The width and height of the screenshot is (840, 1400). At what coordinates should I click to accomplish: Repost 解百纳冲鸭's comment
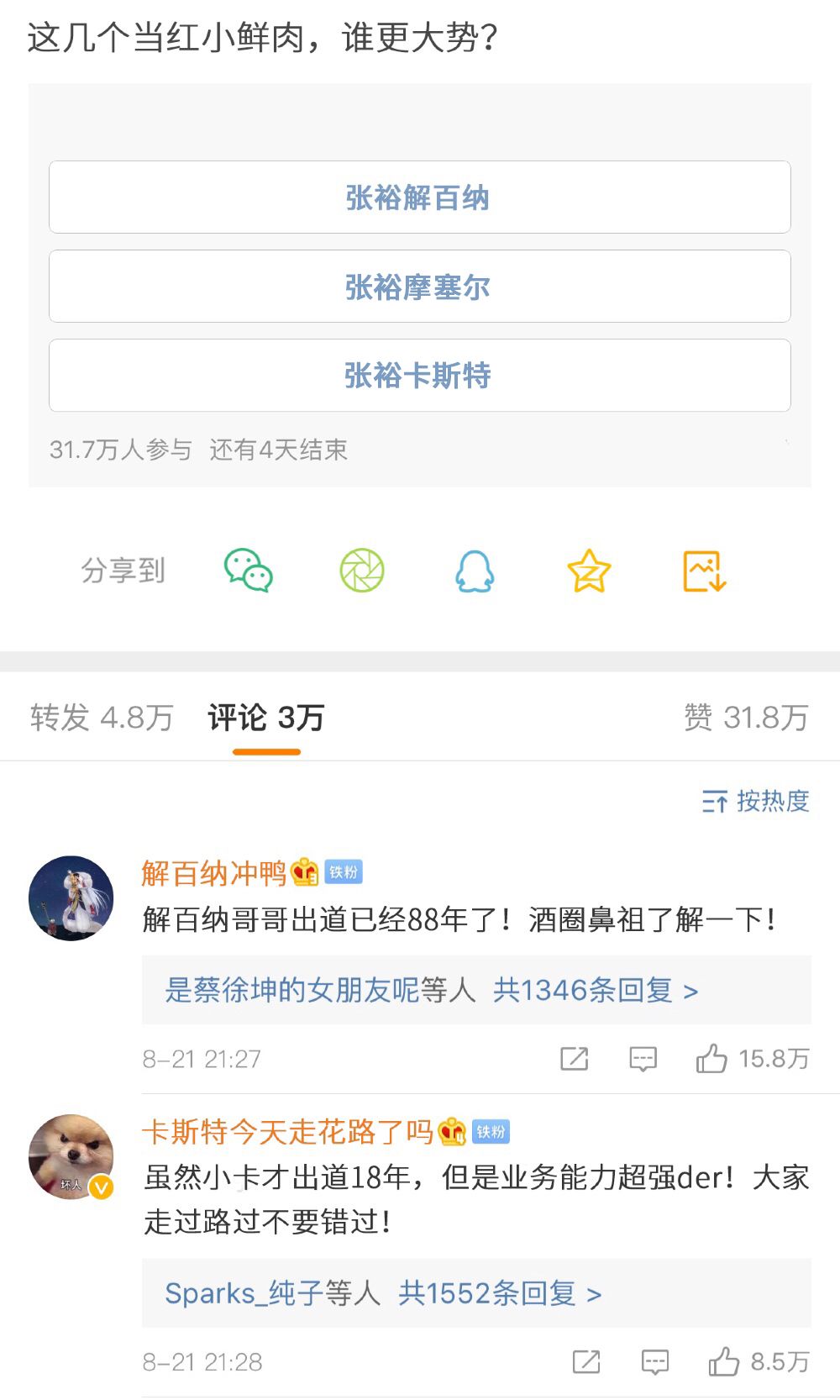(575, 1059)
